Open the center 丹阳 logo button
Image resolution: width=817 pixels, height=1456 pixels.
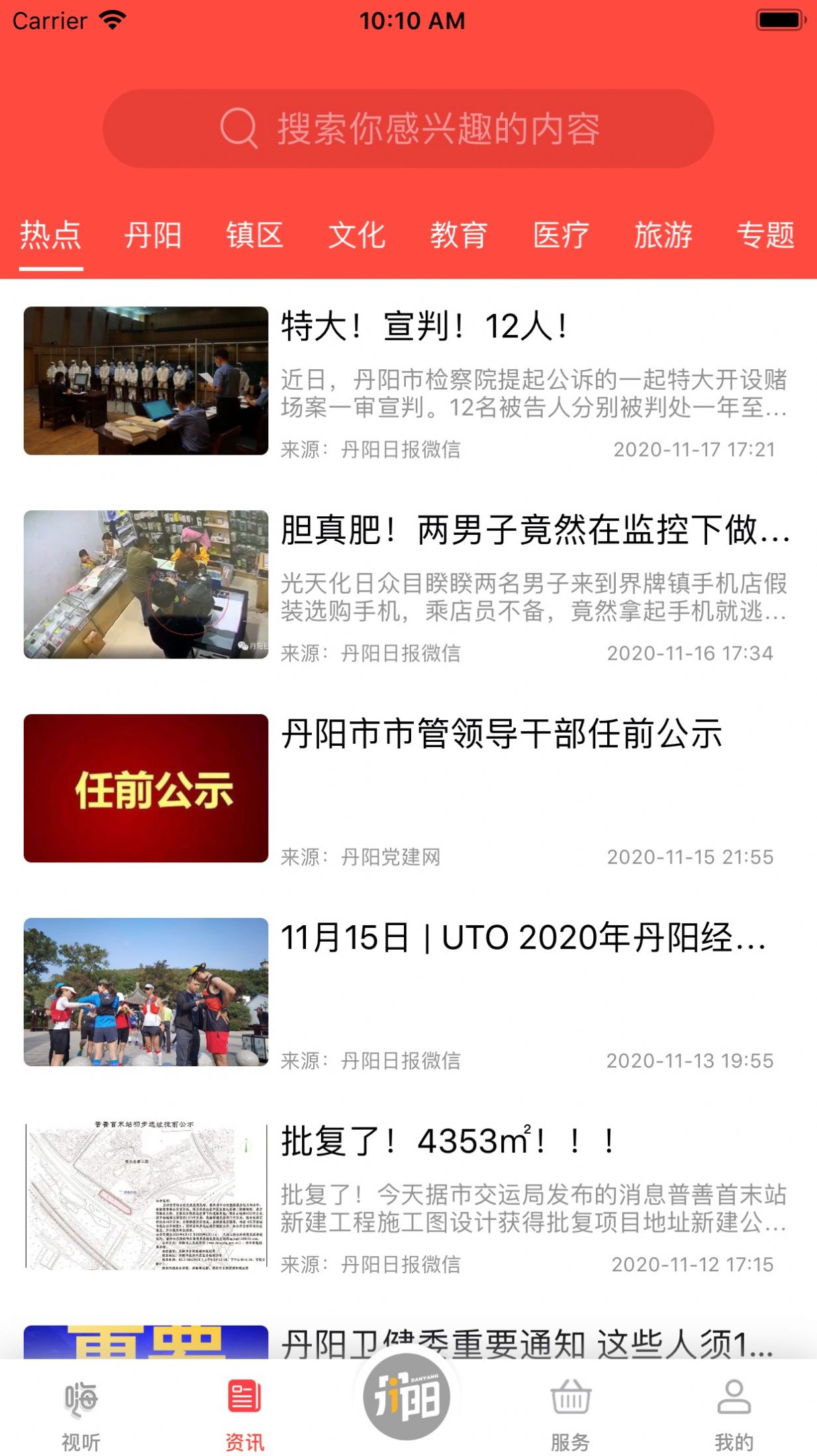(407, 1398)
